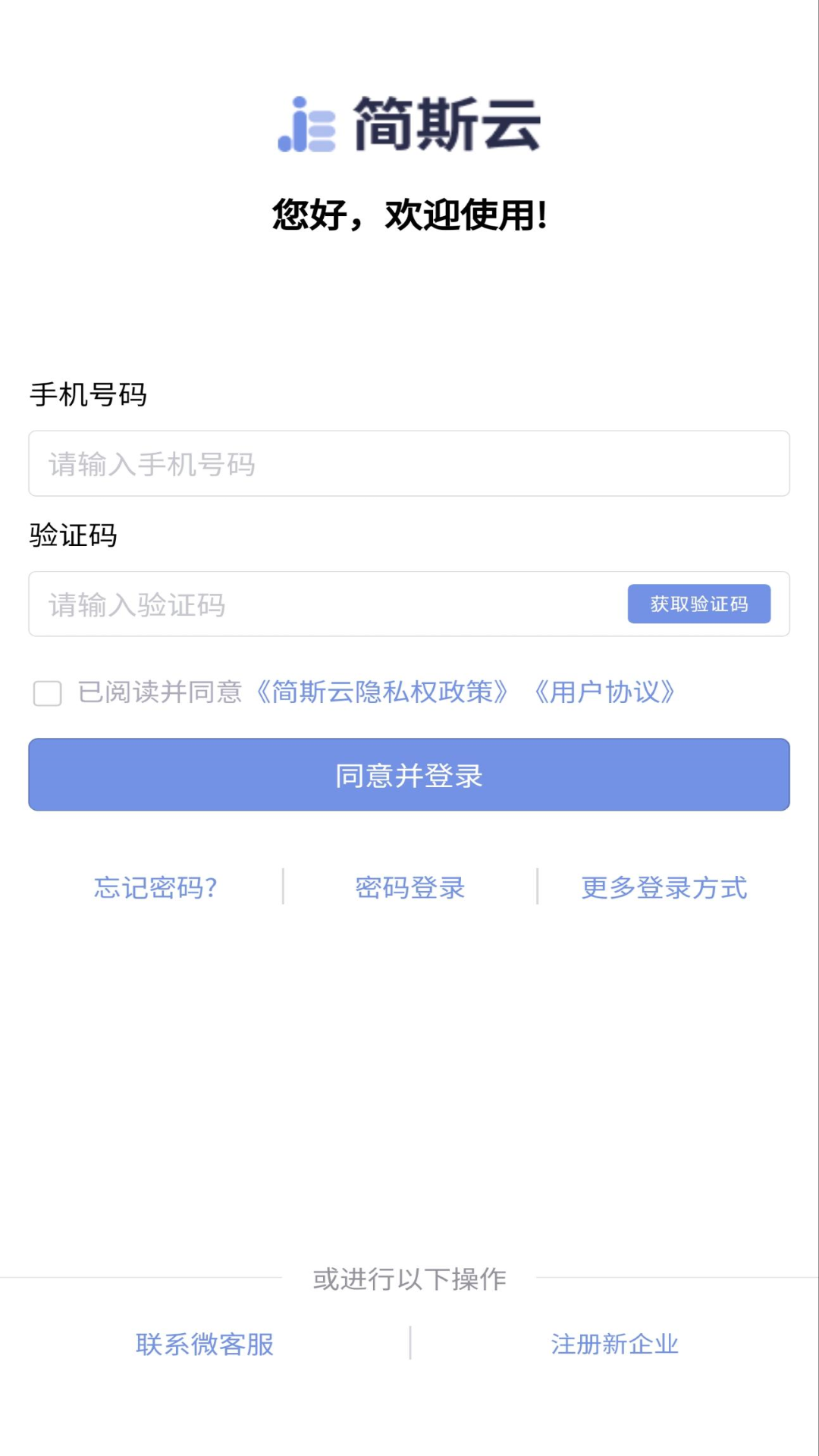The height and width of the screenshot is (1456, 819).
Task: Tap the phone number input field
Action: coord(409,463)
